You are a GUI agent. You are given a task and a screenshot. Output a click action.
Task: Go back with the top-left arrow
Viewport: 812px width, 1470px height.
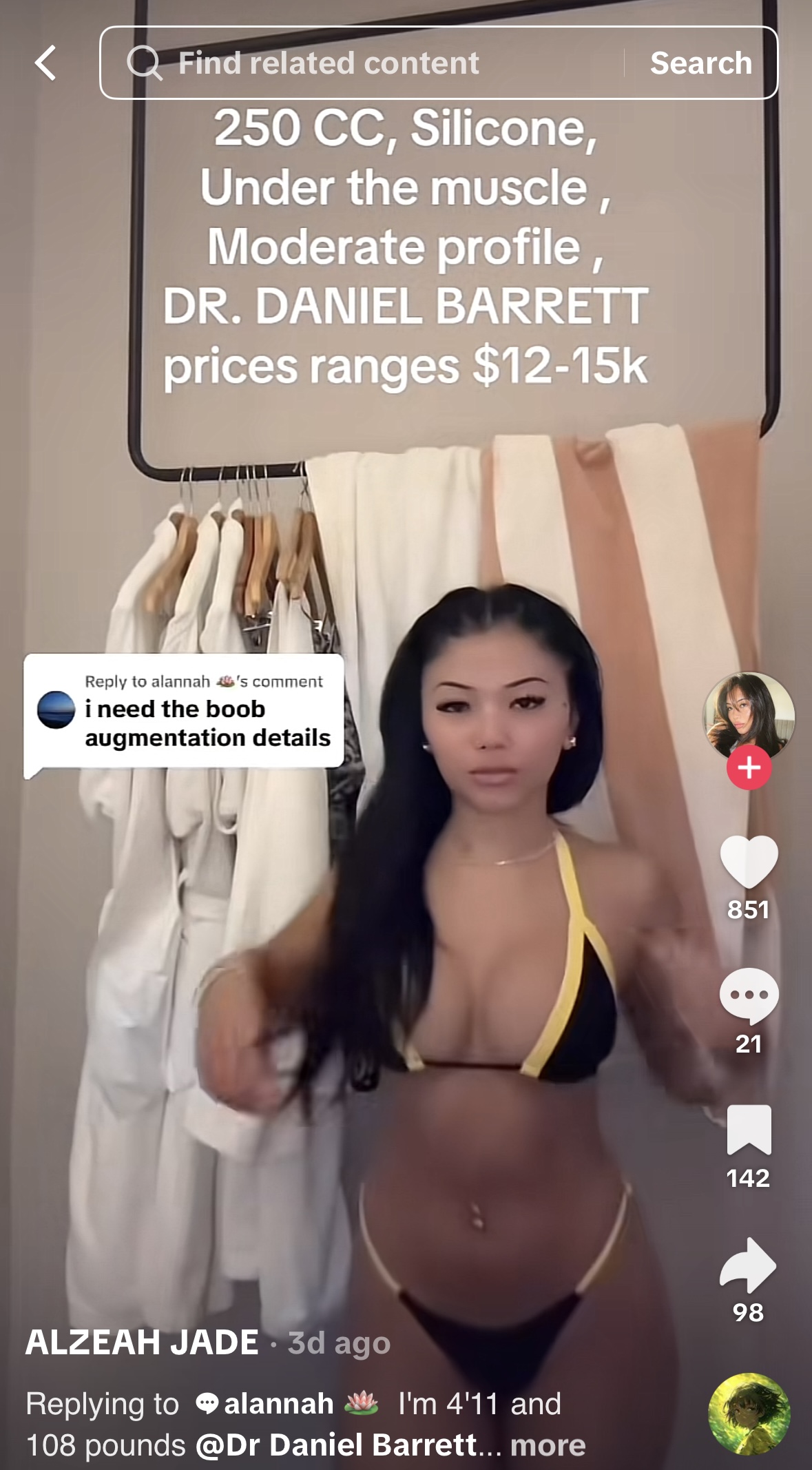click(45, 63)
